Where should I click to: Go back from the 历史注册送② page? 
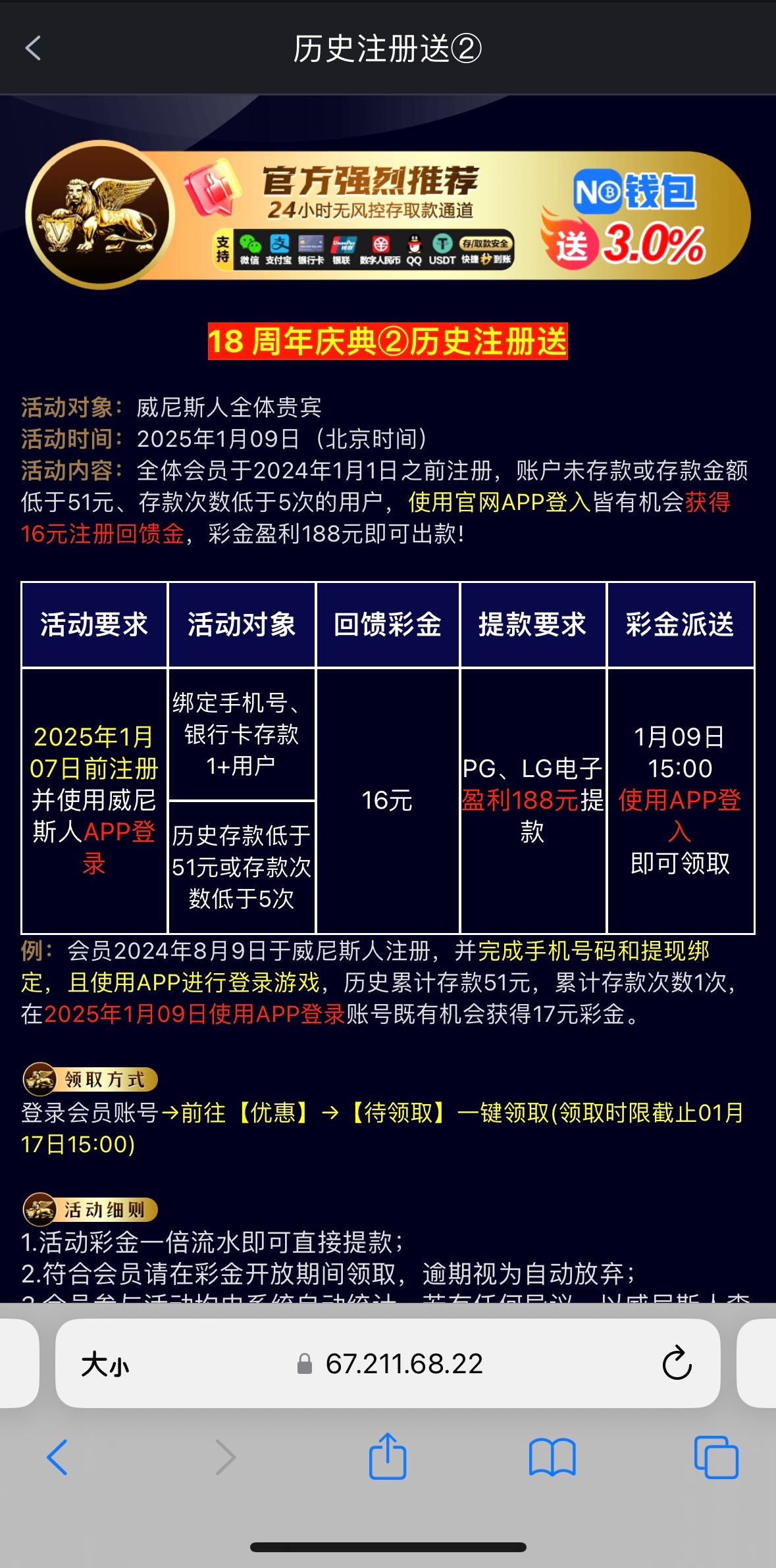pyautogui.click(x=33, y=48)
